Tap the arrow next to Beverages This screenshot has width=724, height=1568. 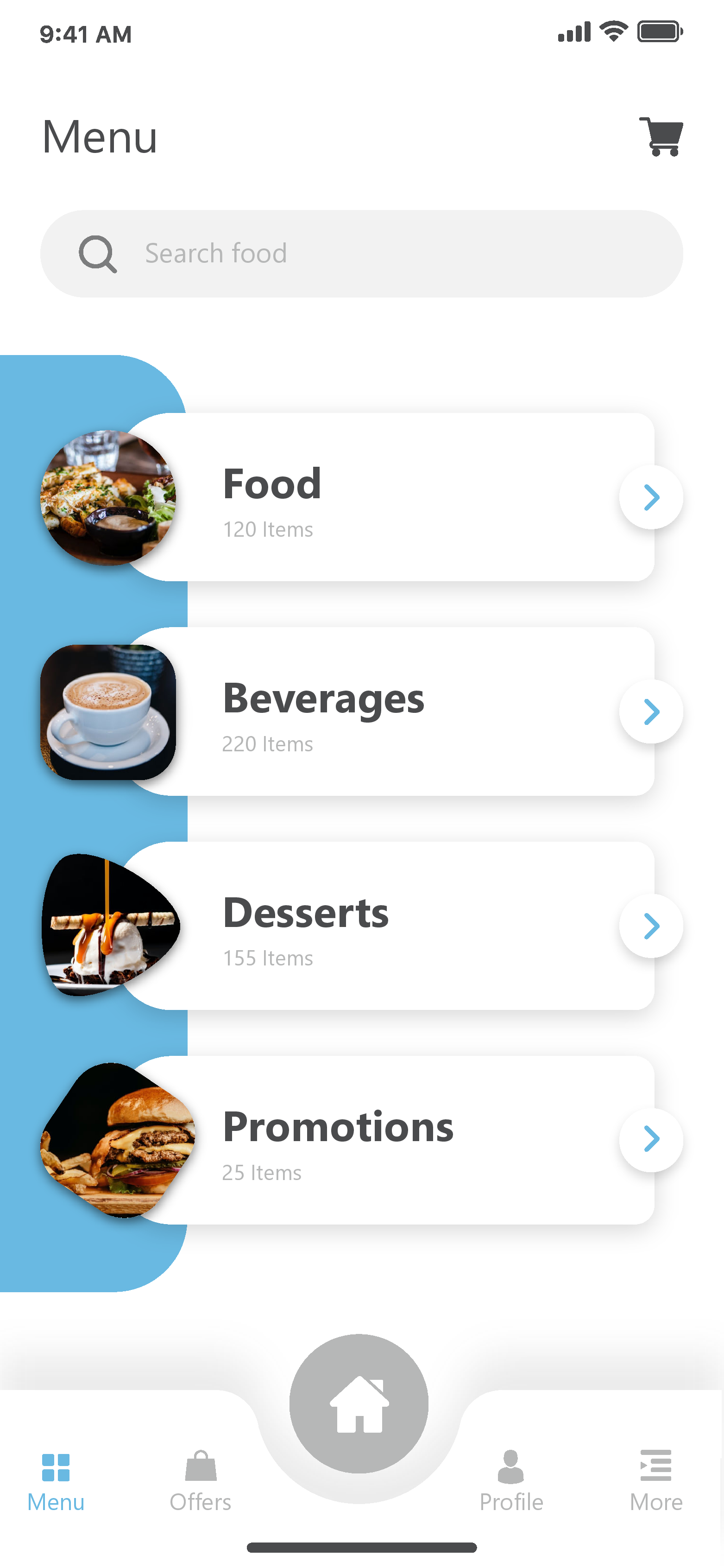(x=651, y=711)
